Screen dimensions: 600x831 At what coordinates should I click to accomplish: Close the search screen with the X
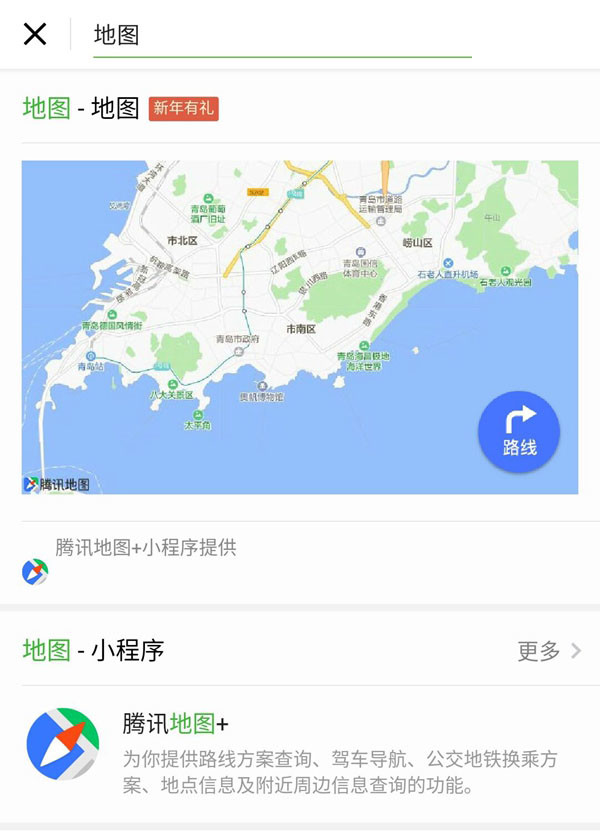coord(35,34)
